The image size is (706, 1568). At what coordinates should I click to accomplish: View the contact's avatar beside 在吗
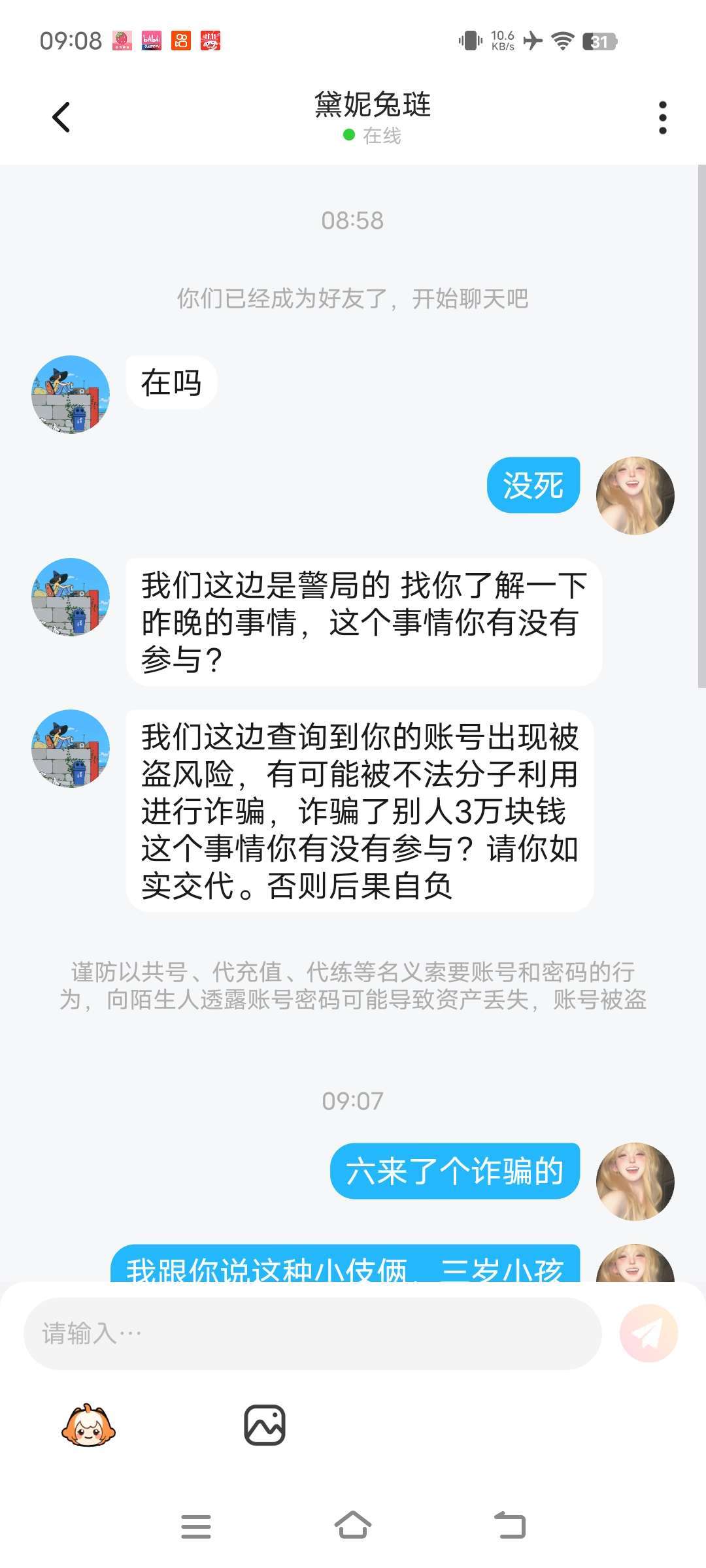click(71, 395)
